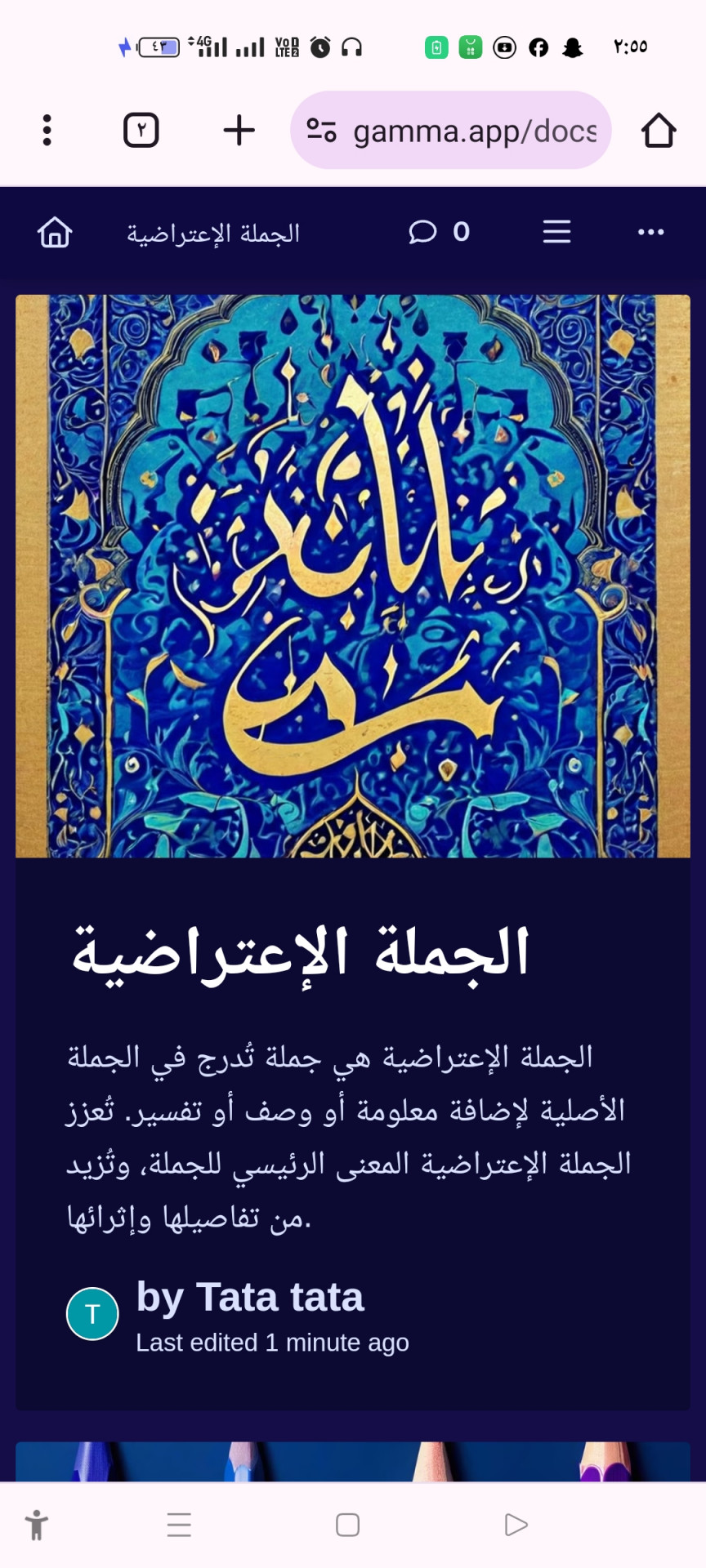Go to the browser home page

click(658, 131)
